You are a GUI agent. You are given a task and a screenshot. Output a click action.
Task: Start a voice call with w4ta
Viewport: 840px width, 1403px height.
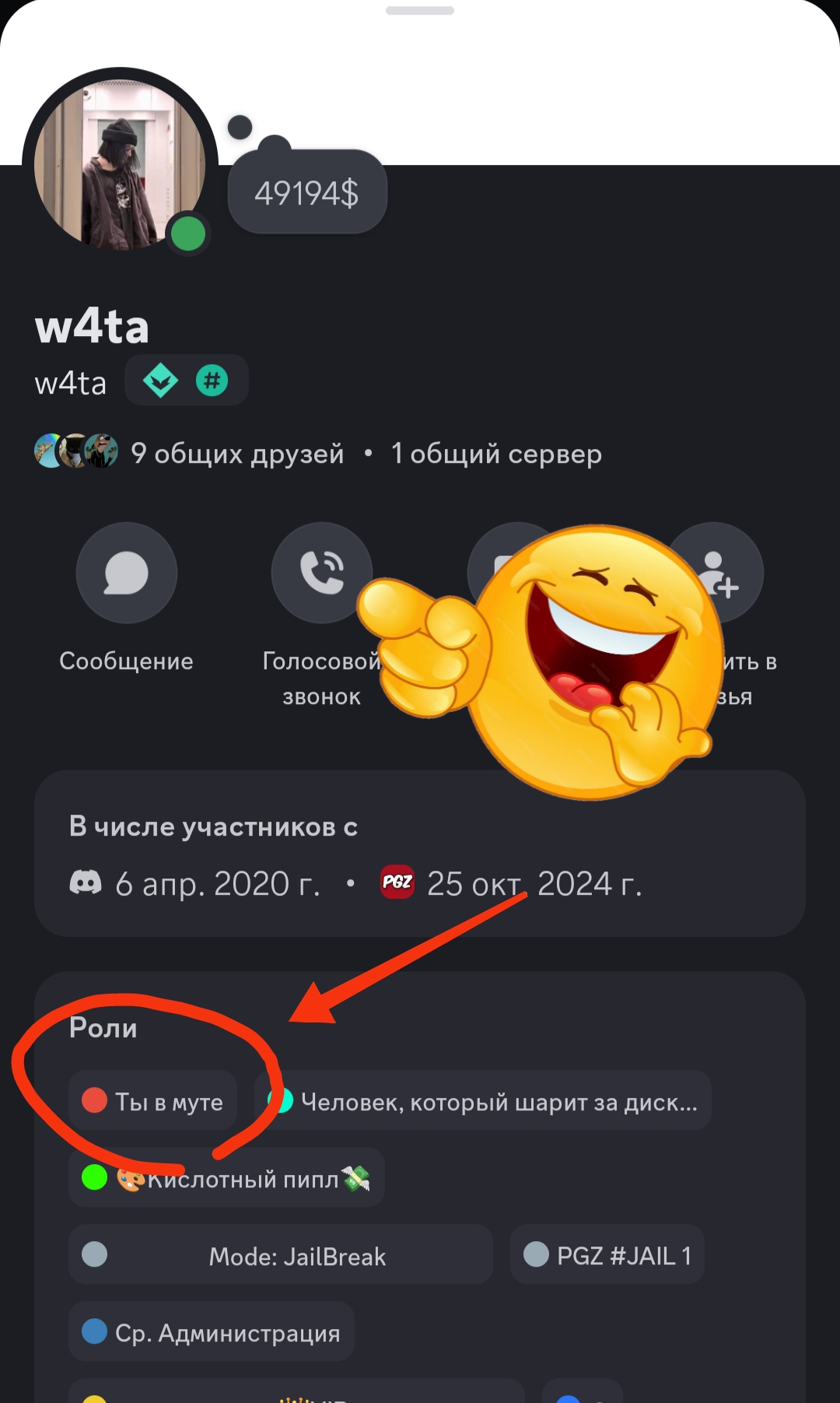click(x=321, y=573)
